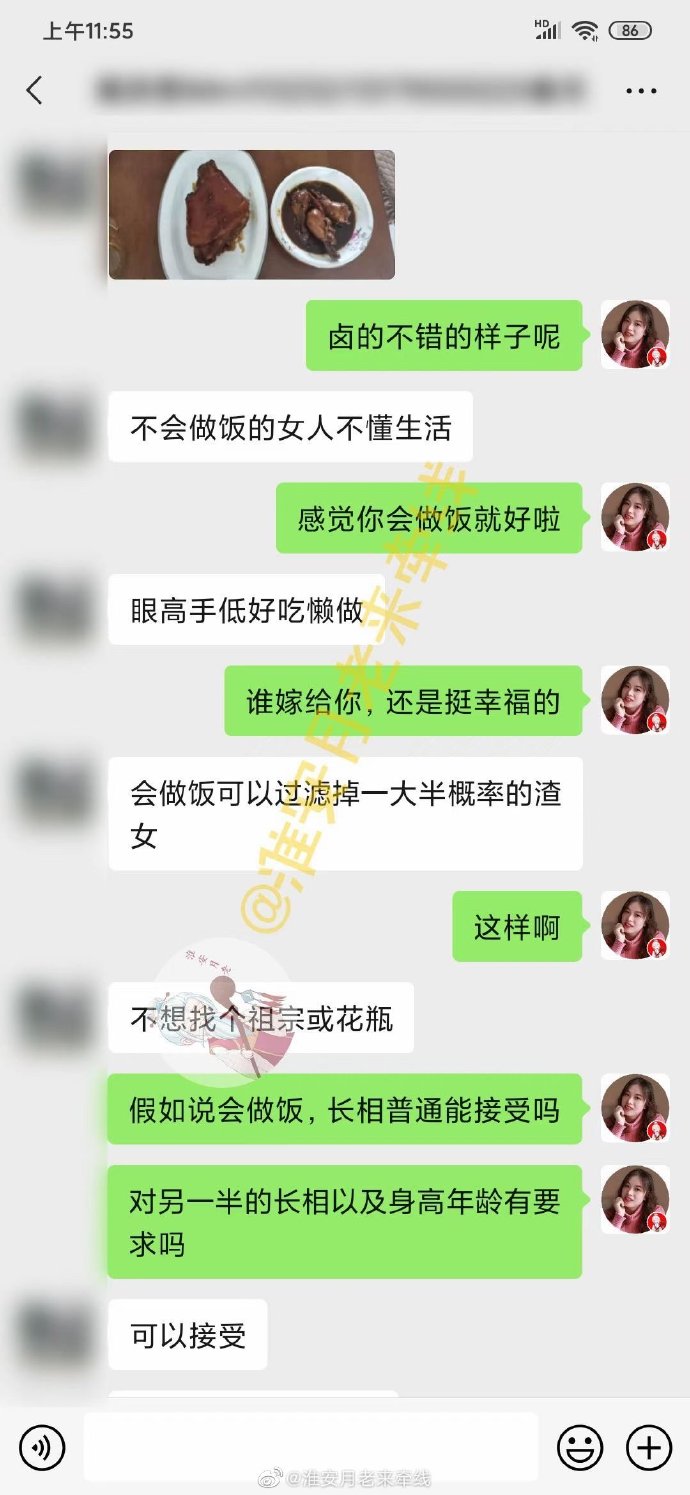Image resolution: width=690 pixels, height=1495 pixels.
Task: Open the chat overflow menu
Action: tap(640, 91)
